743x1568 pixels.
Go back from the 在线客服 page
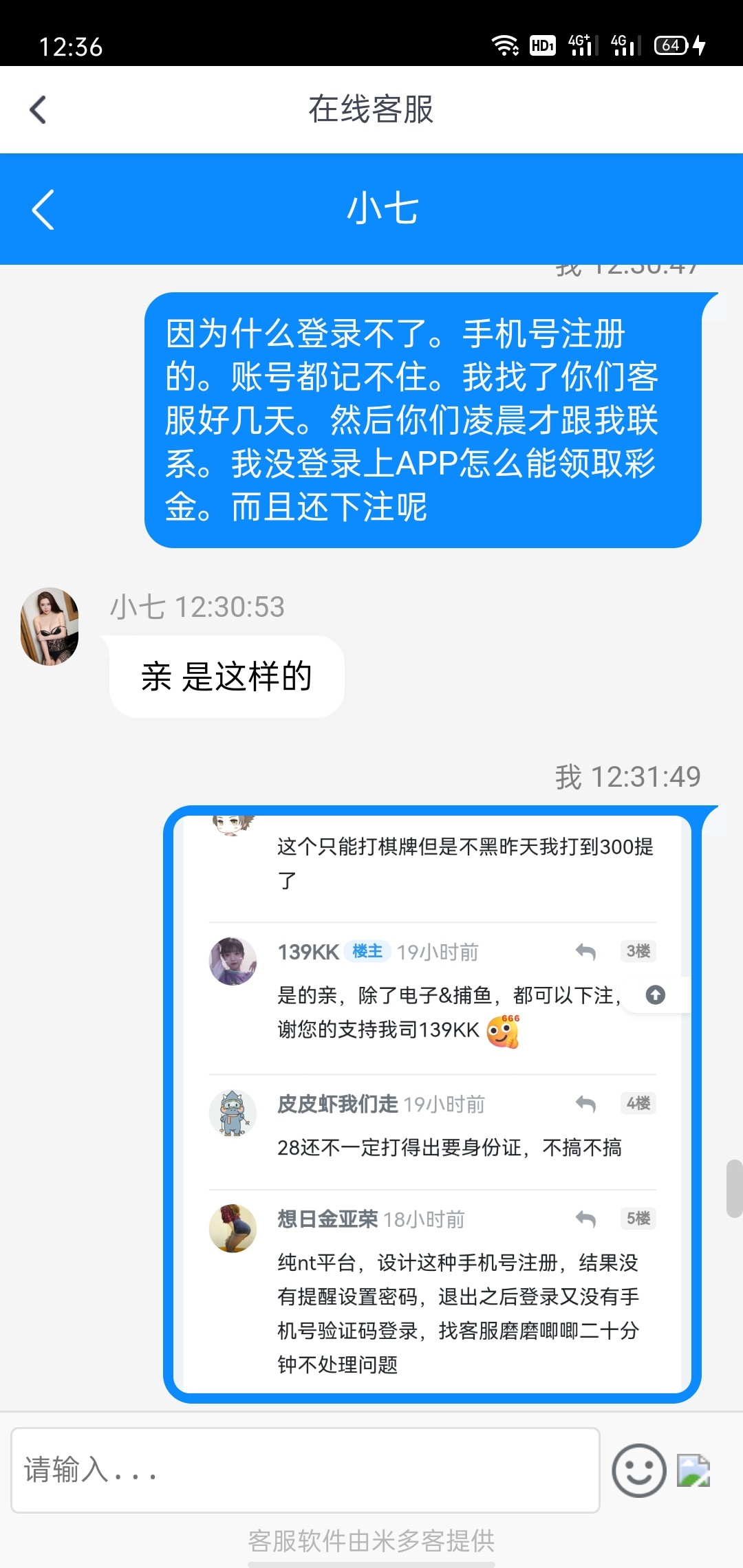39,109
